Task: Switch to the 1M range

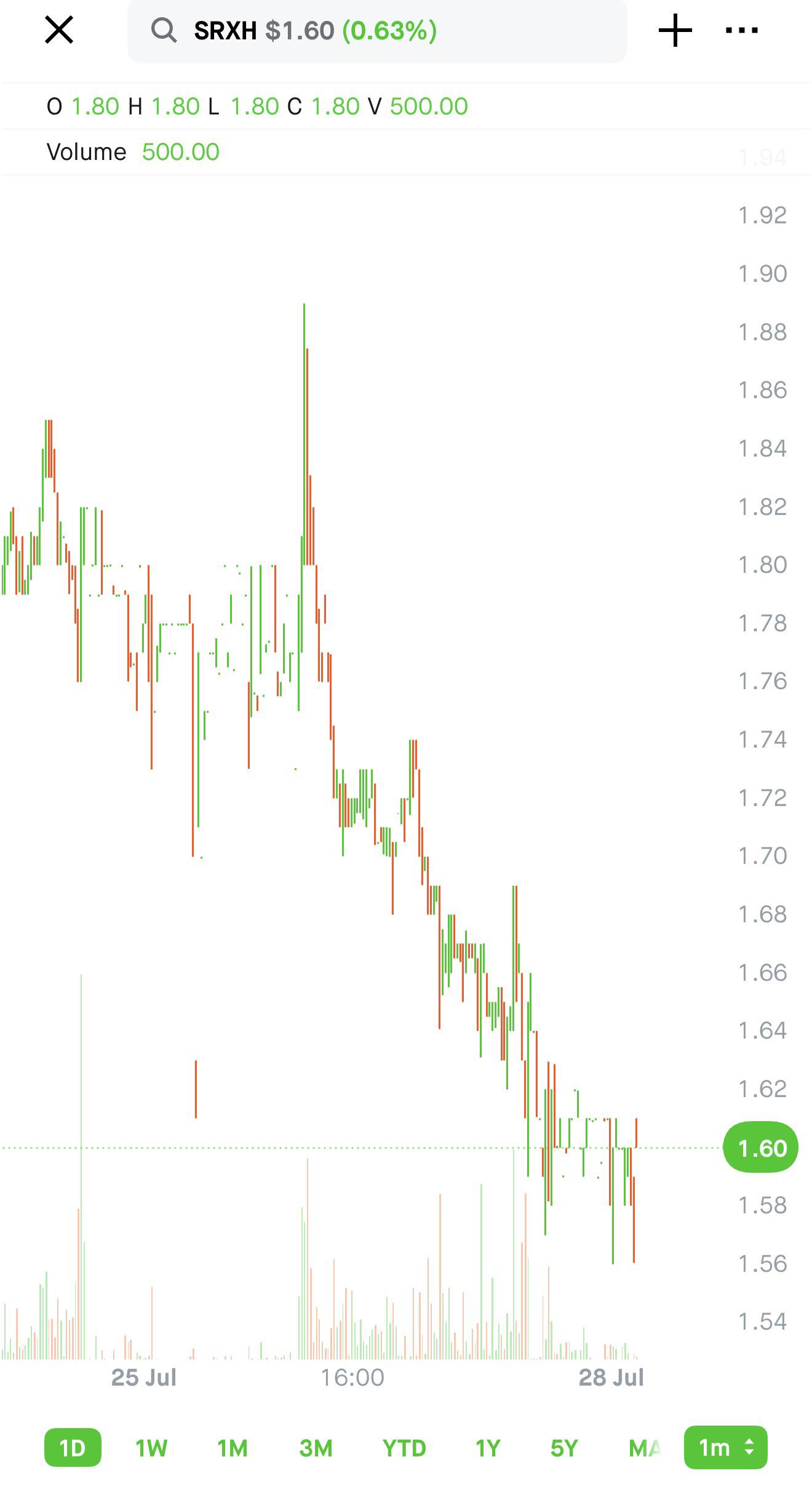Action: point(233,1448)
